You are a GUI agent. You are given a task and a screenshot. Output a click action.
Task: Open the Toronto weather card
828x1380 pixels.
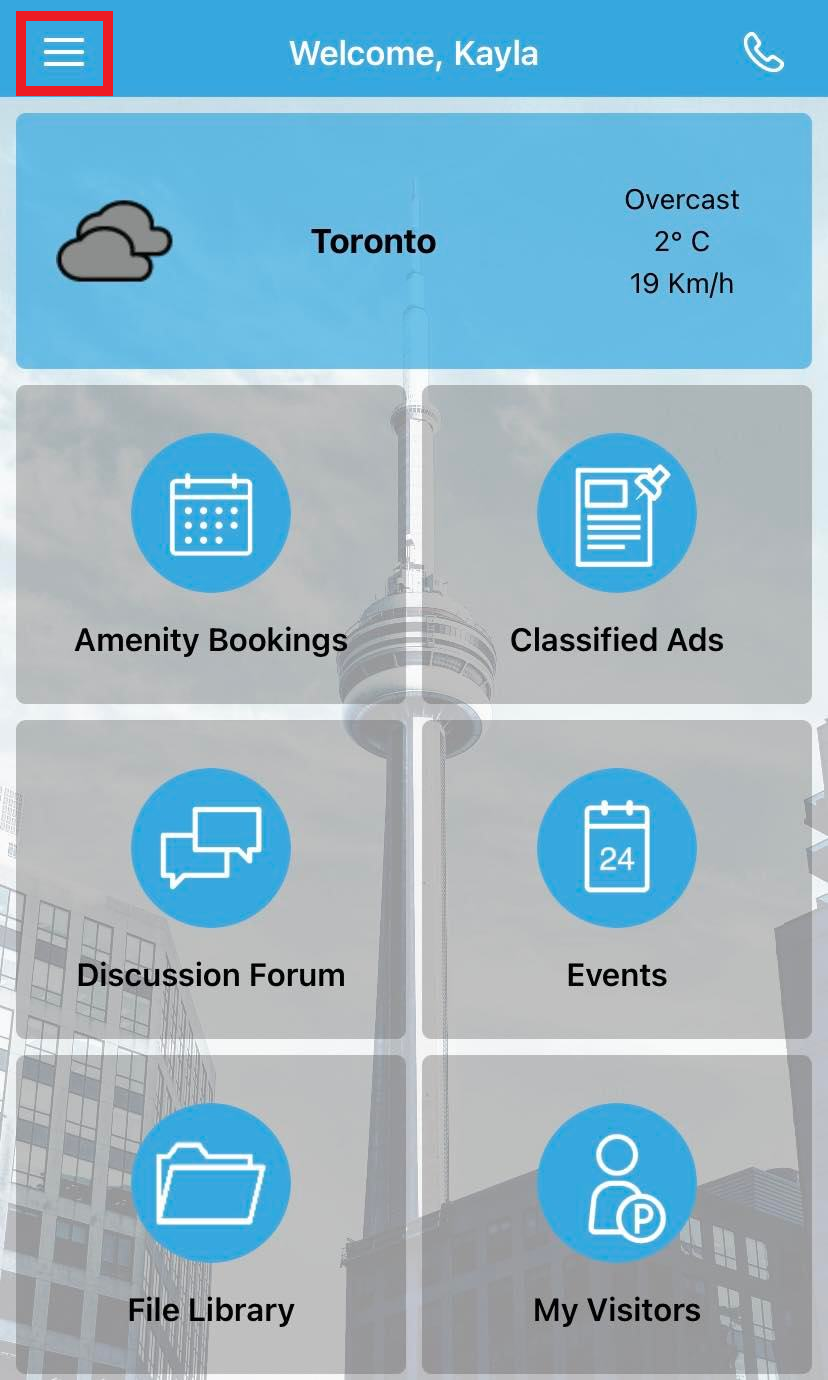(413, 241)
